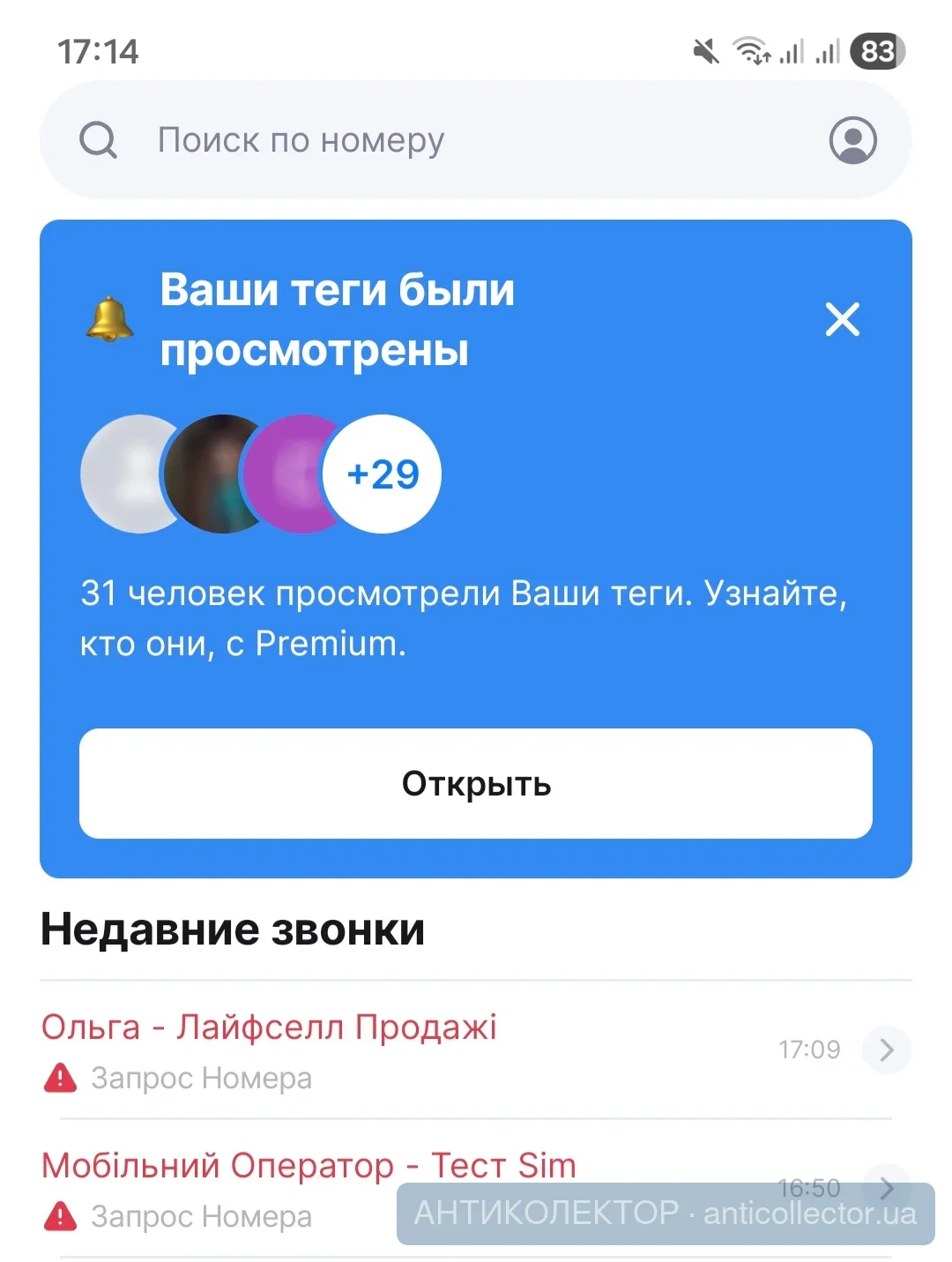Open call from Ольга - Лайфселл Продажі
952x1262 pixels.
353,1049
